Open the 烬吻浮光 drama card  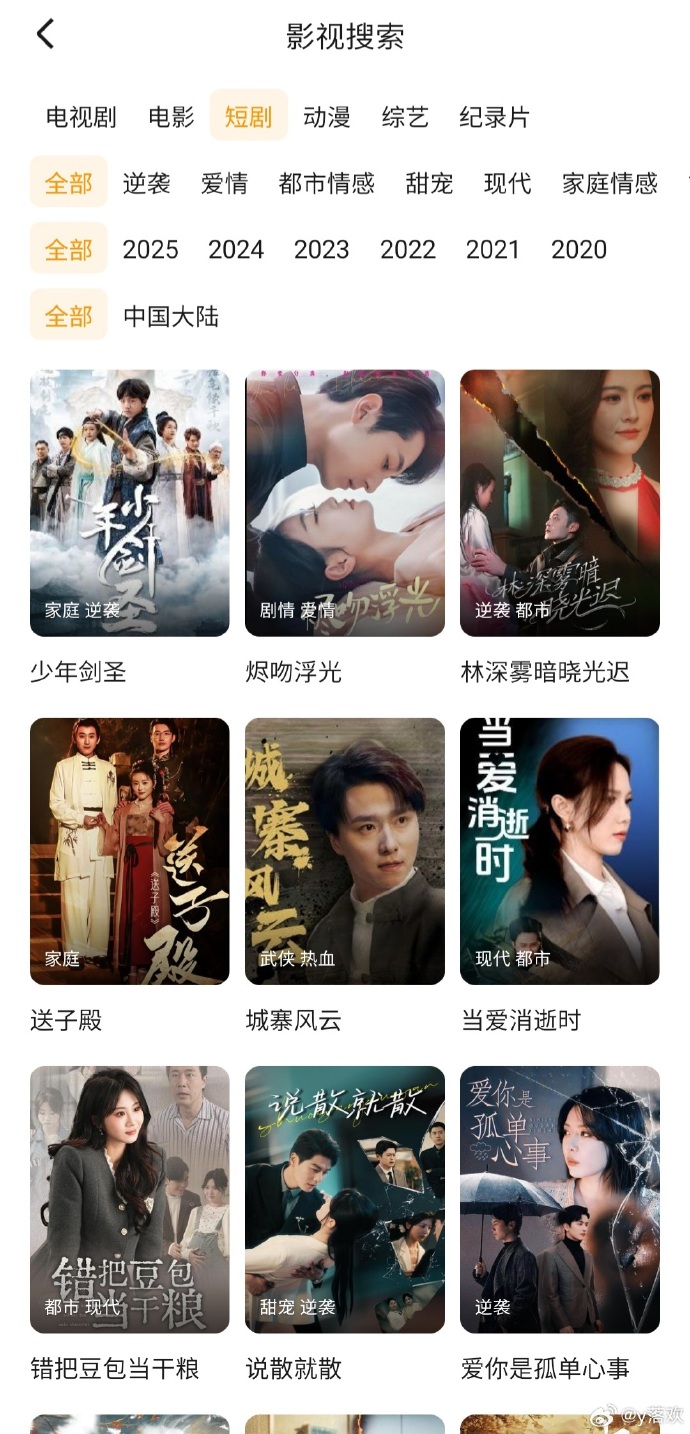(345, 503)
